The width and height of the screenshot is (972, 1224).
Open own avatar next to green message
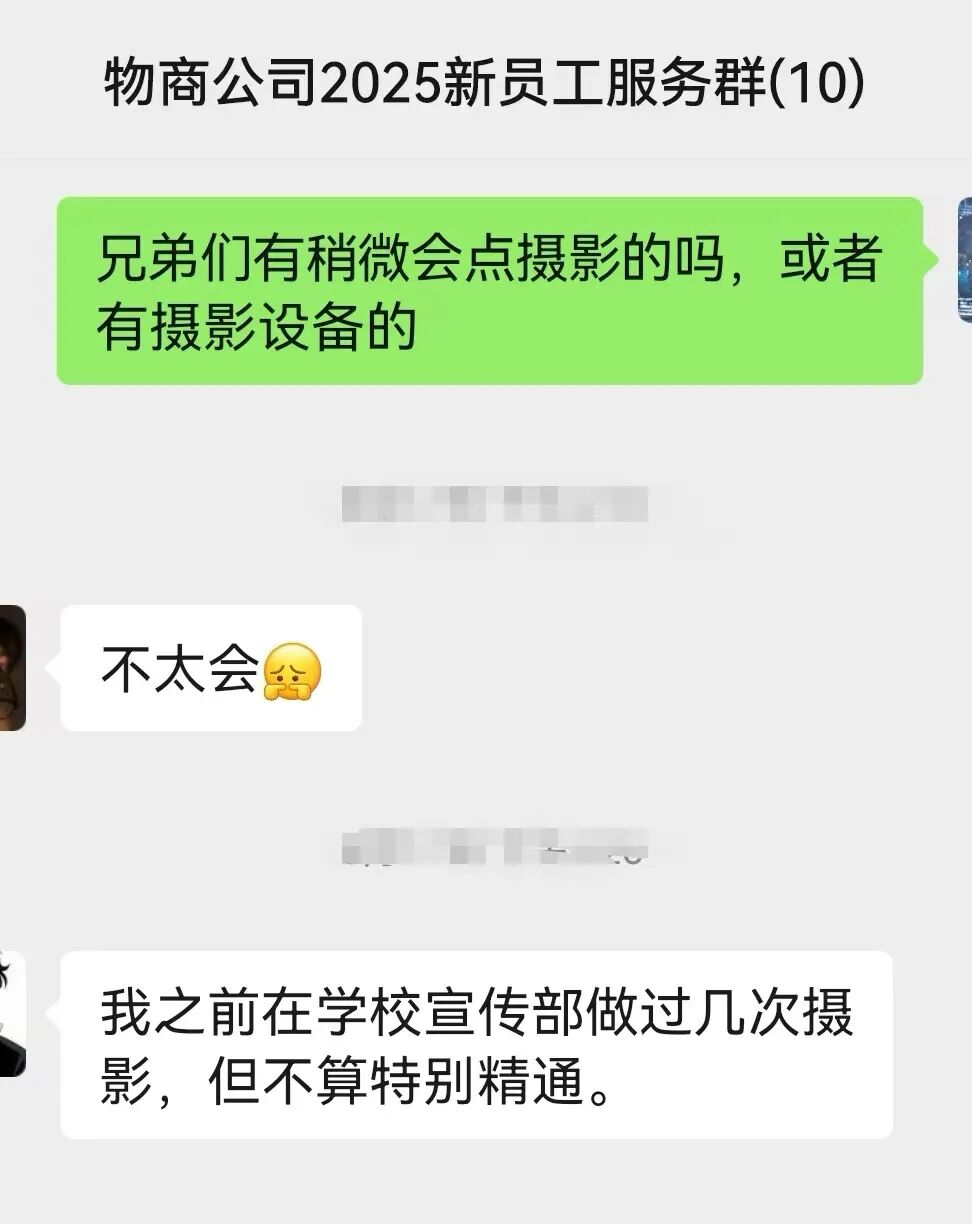pos(964,260)
